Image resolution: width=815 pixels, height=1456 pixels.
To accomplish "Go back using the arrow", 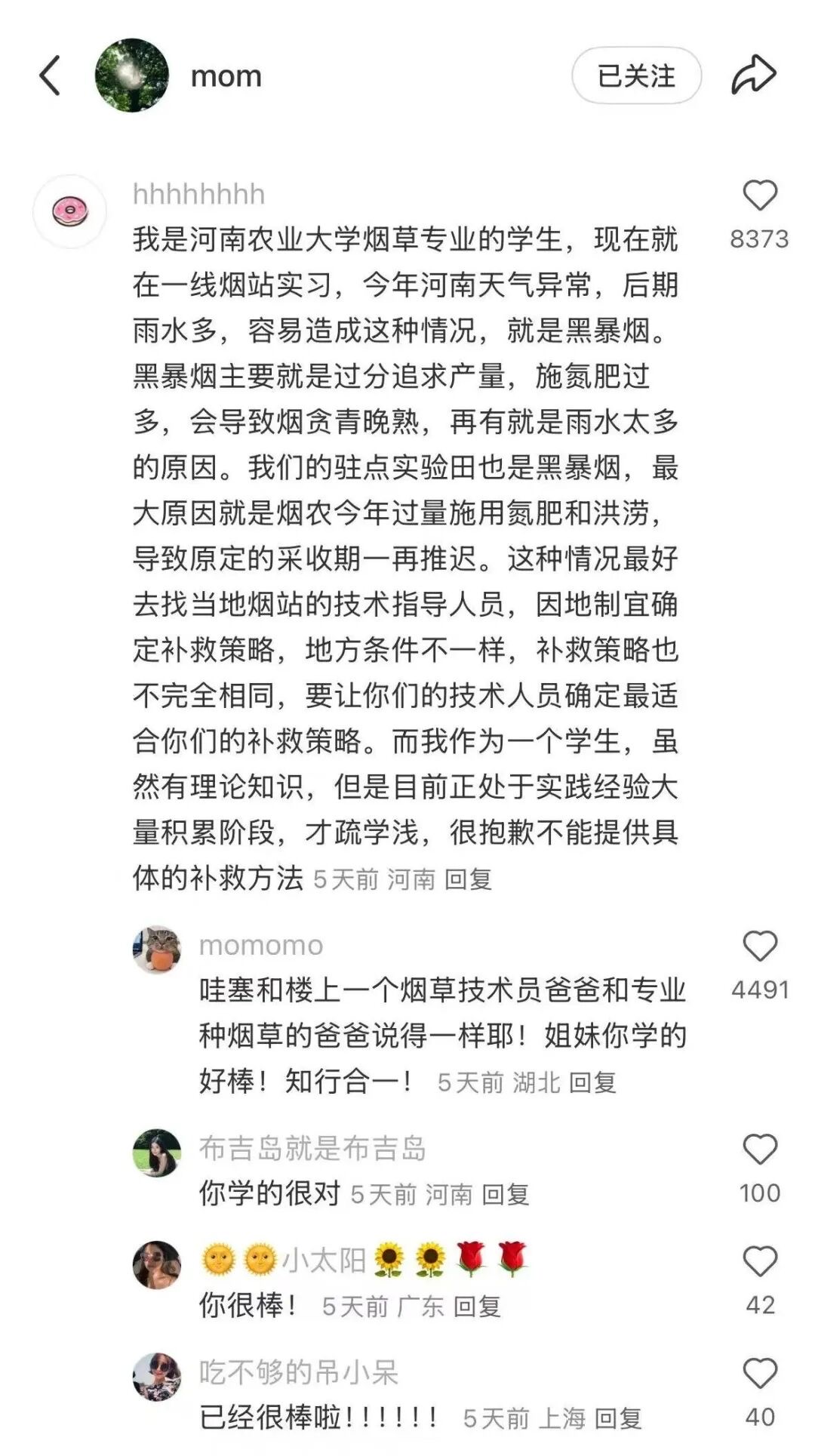I will point(50,76).
